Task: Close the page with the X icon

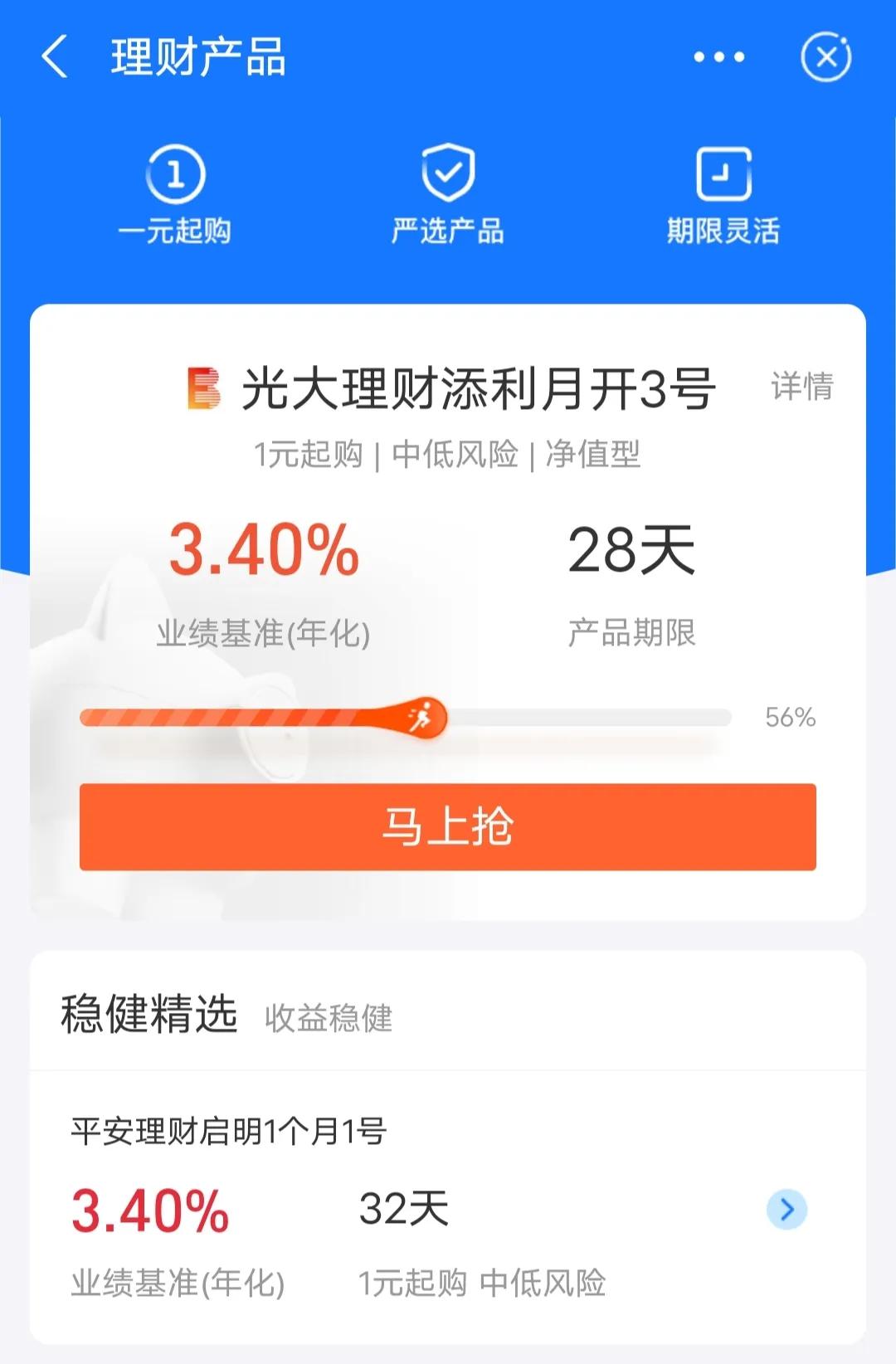Action: tap(825, 56)
